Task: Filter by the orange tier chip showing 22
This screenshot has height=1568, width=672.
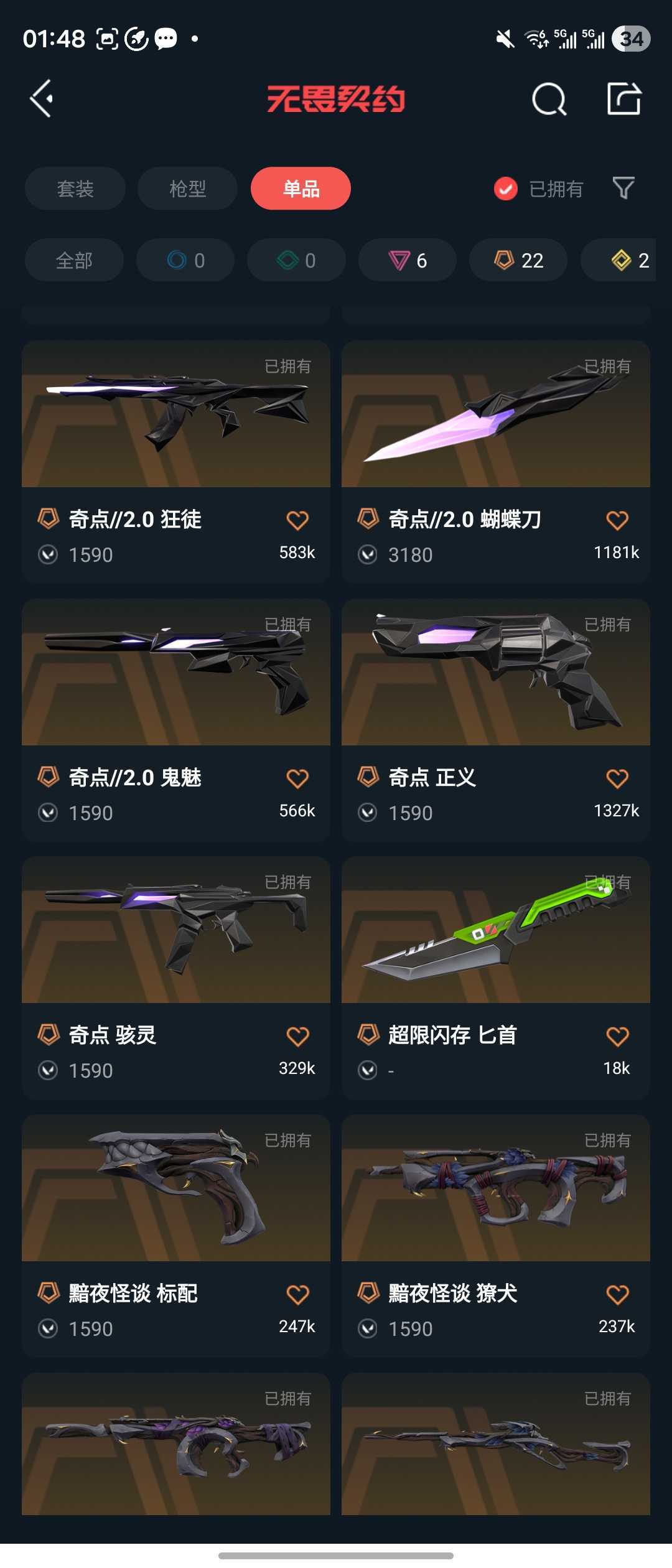Action: [518, 260]
